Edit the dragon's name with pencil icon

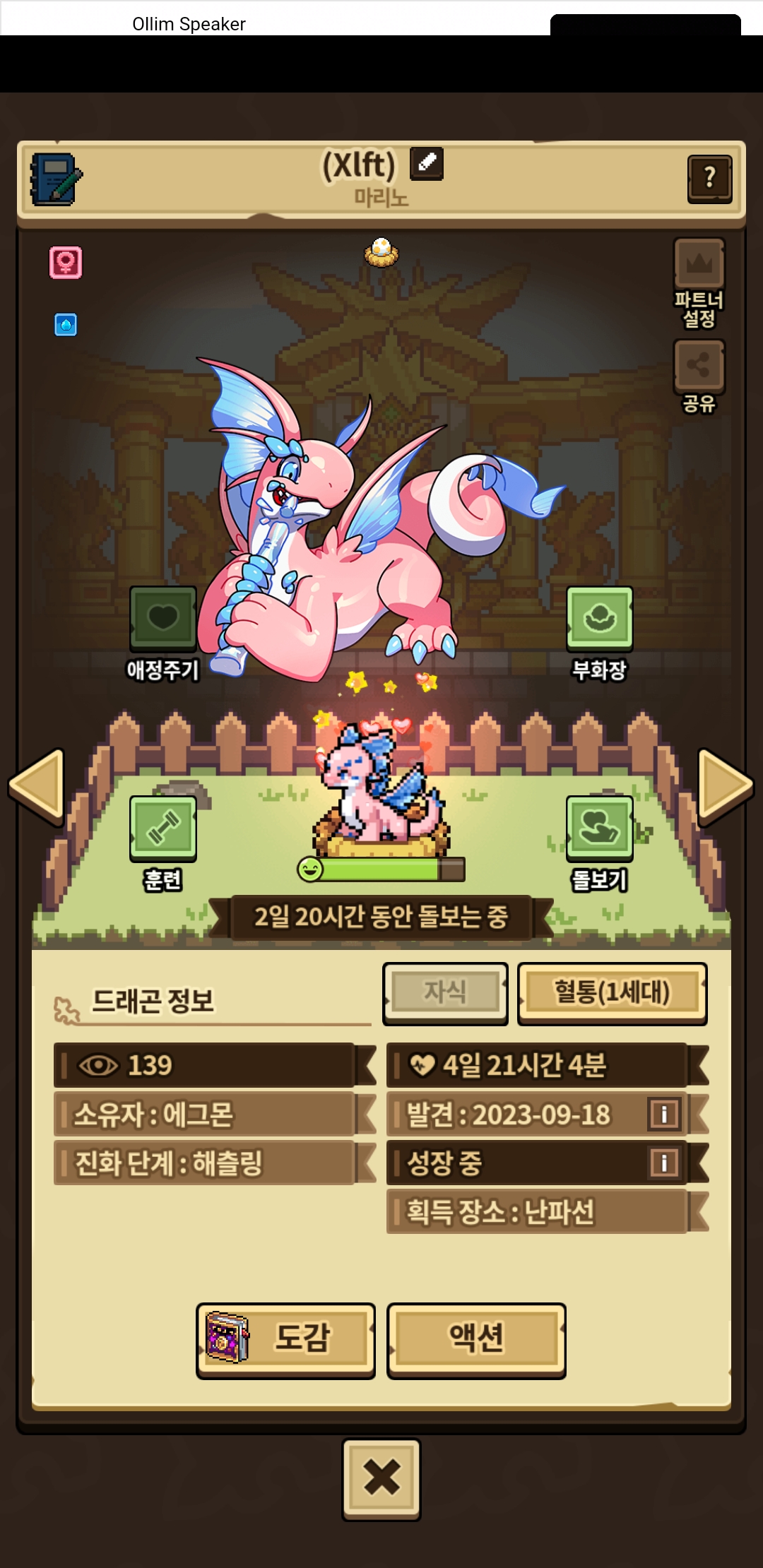427,163
